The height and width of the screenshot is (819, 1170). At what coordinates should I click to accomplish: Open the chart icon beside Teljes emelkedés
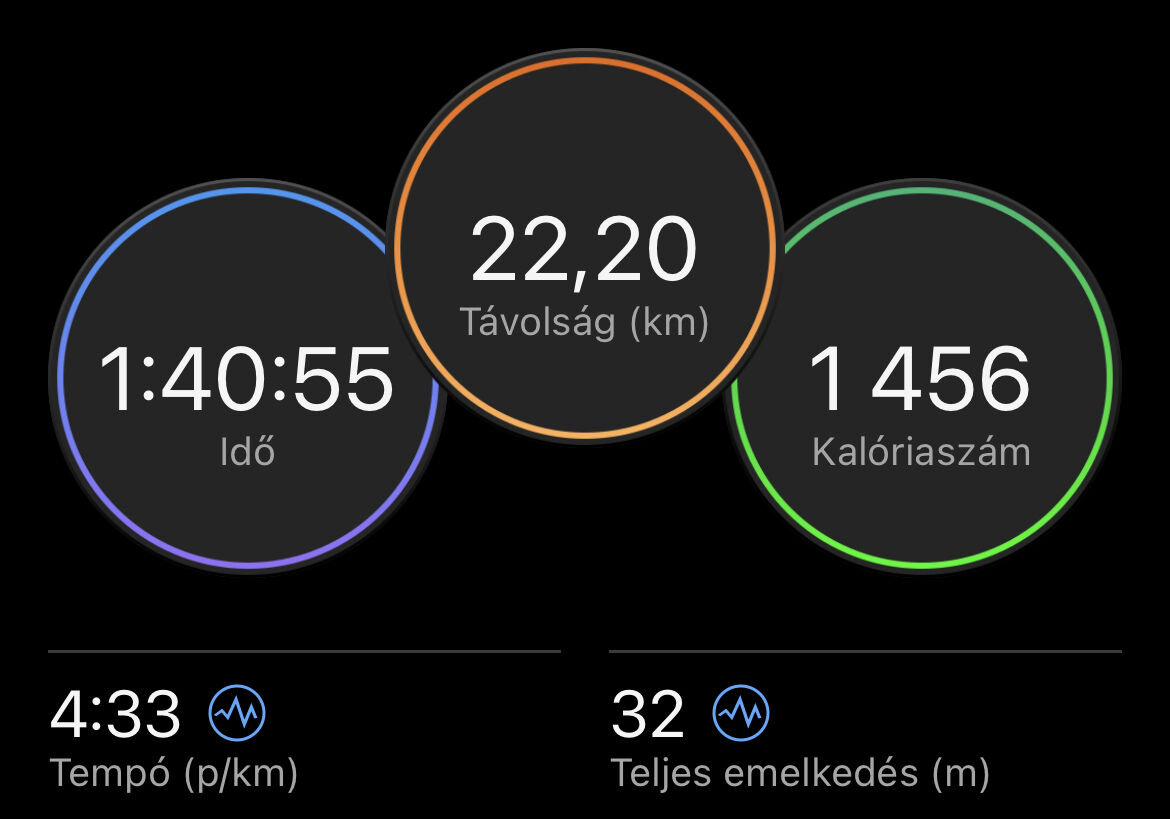(741, 713)
